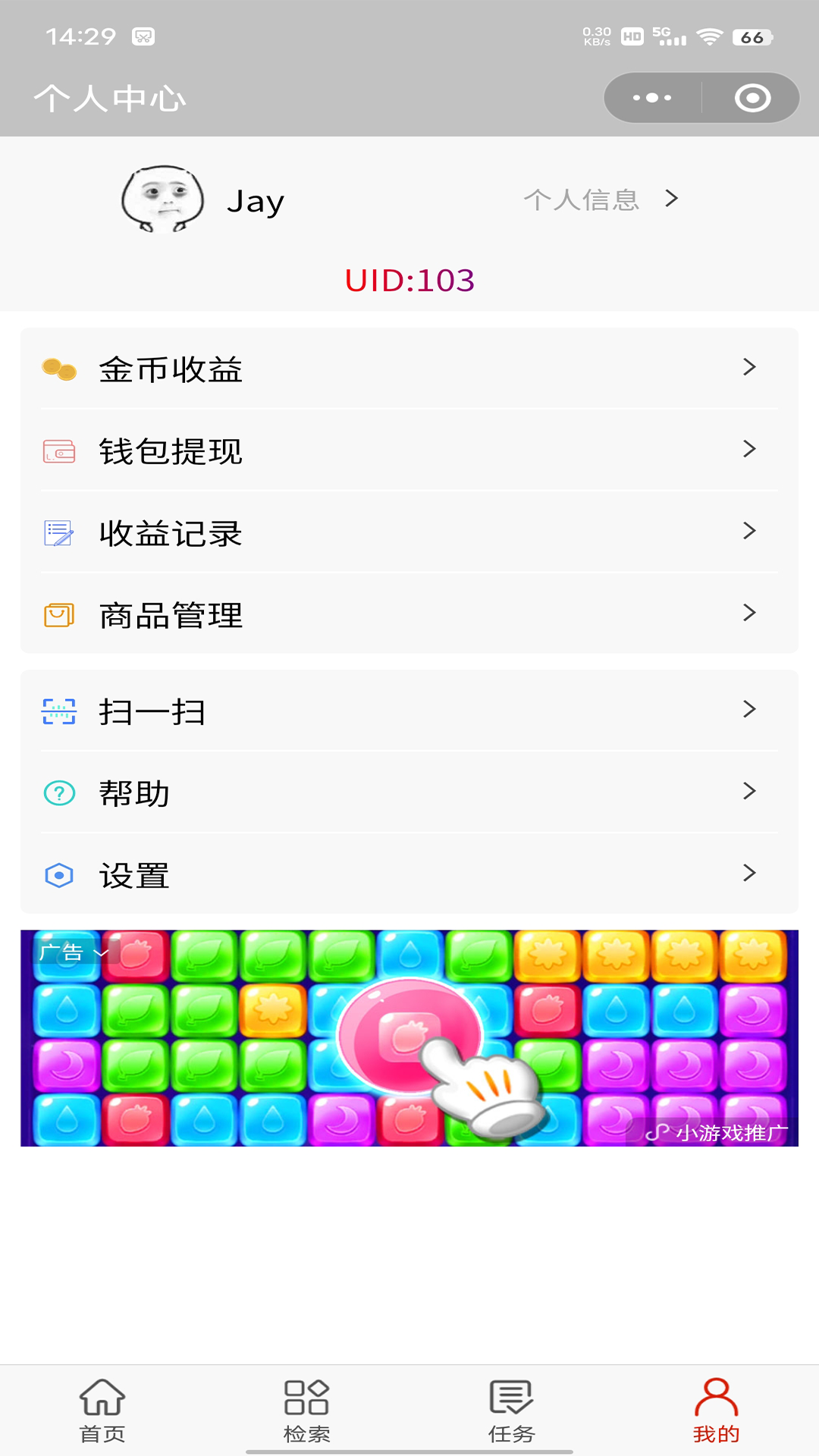
Task: Go to 钱包提现
Action: tap(409, 451)
